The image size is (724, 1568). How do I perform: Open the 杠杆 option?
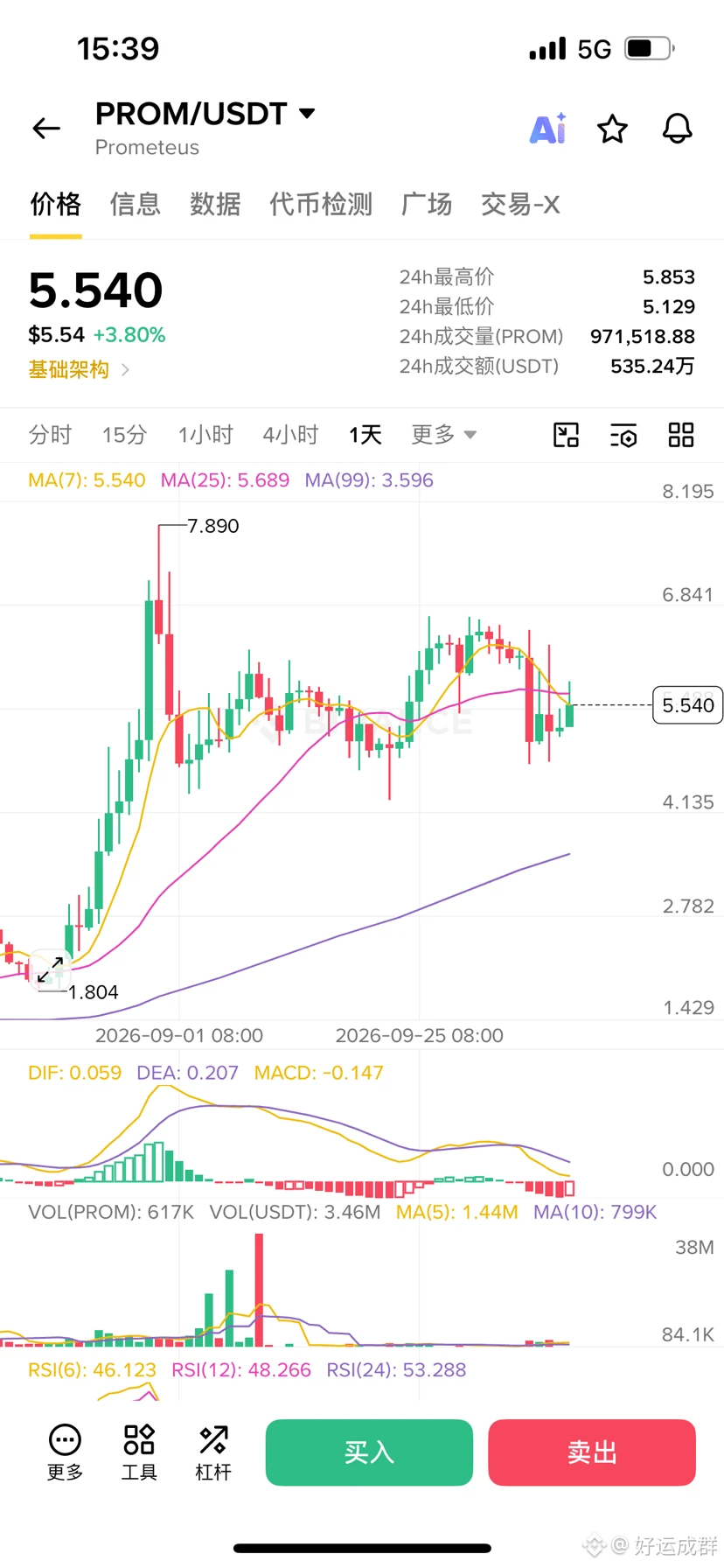point(213,1453)
